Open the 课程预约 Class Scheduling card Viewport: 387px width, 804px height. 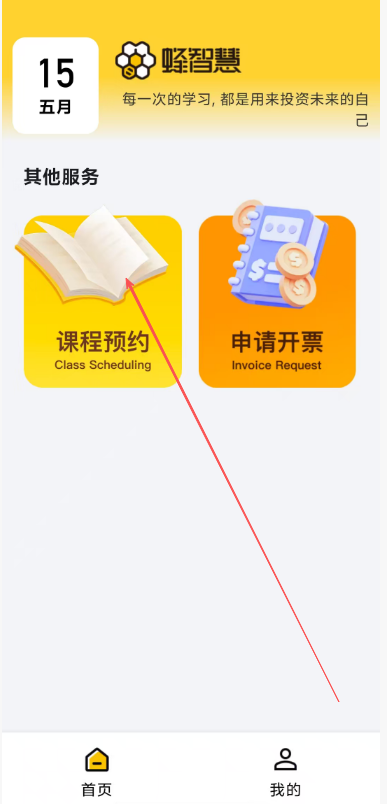pyautogui.click(x=103, y=302)
